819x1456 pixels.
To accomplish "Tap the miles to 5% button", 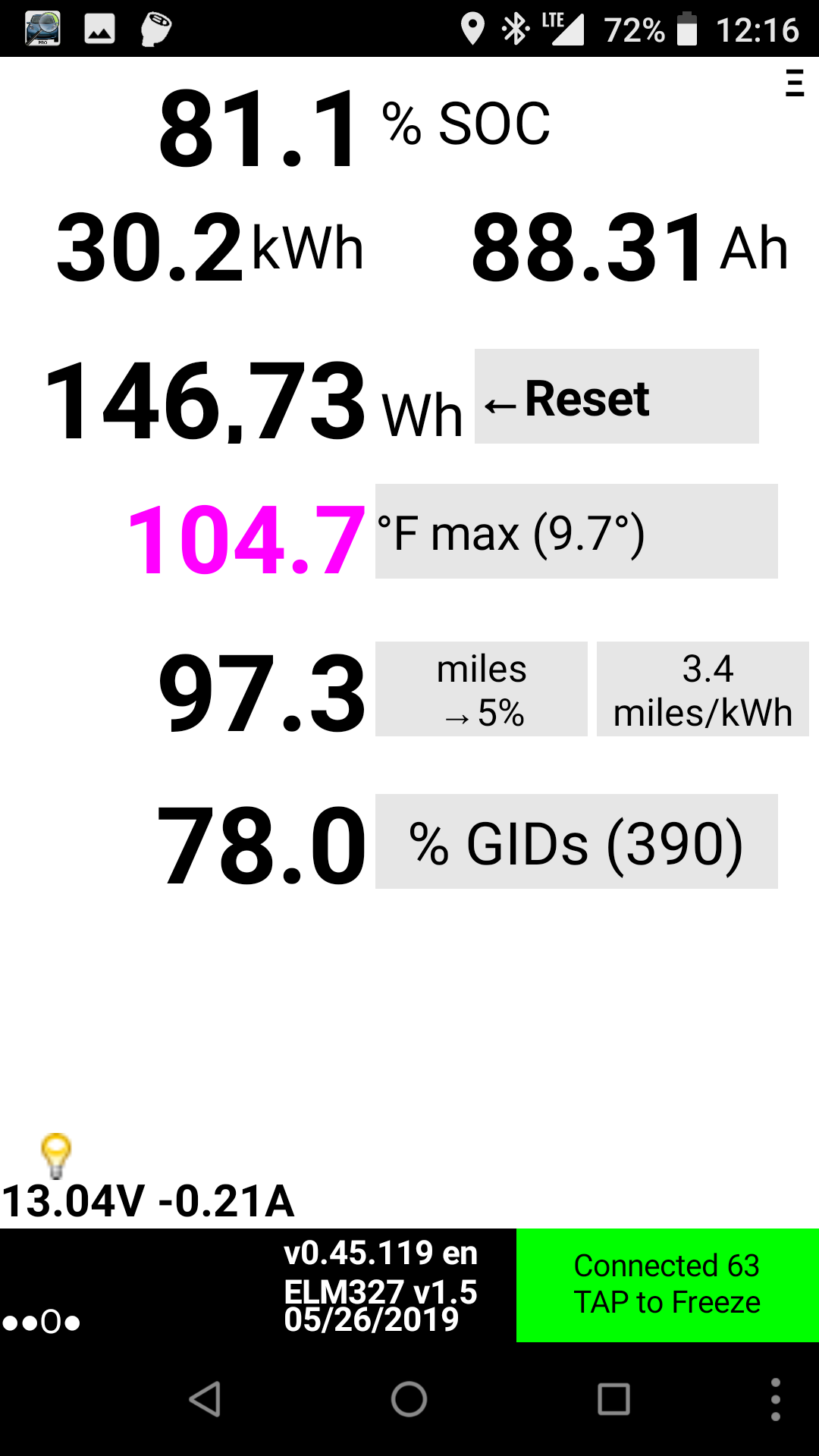I will click(481, 689).
